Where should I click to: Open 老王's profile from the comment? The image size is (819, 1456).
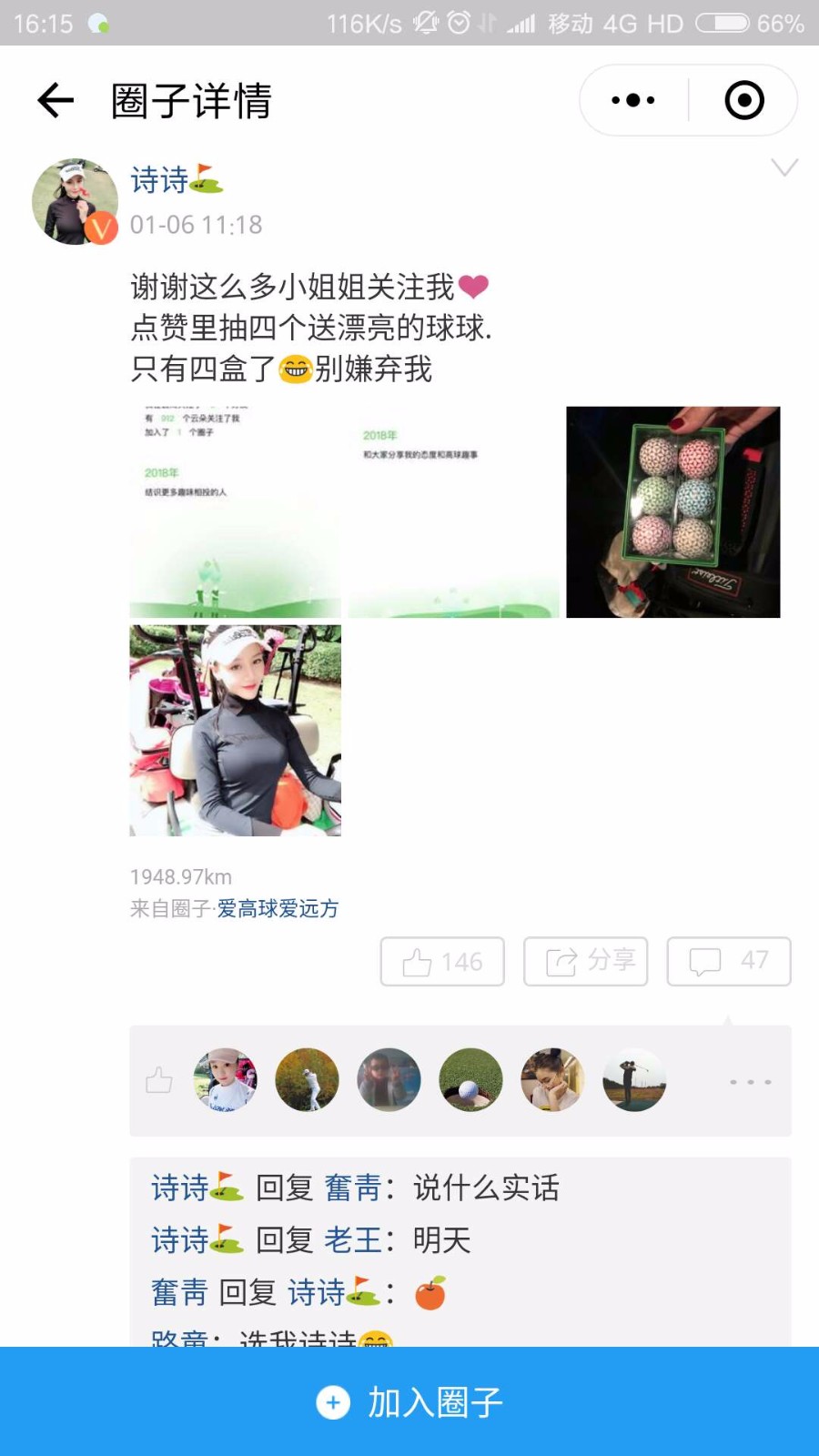353,1240
